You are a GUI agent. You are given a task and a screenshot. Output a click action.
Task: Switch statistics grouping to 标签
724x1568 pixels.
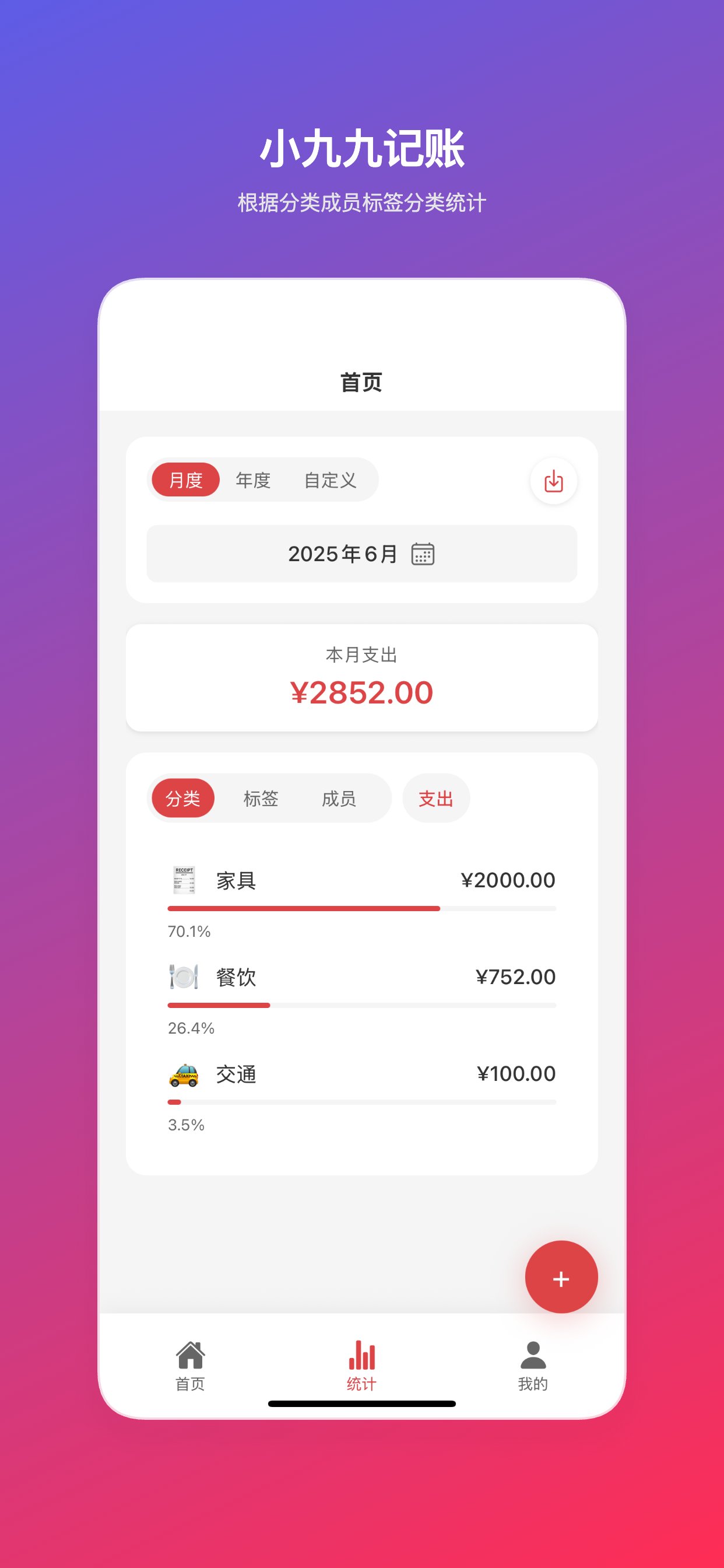(262, 799)
